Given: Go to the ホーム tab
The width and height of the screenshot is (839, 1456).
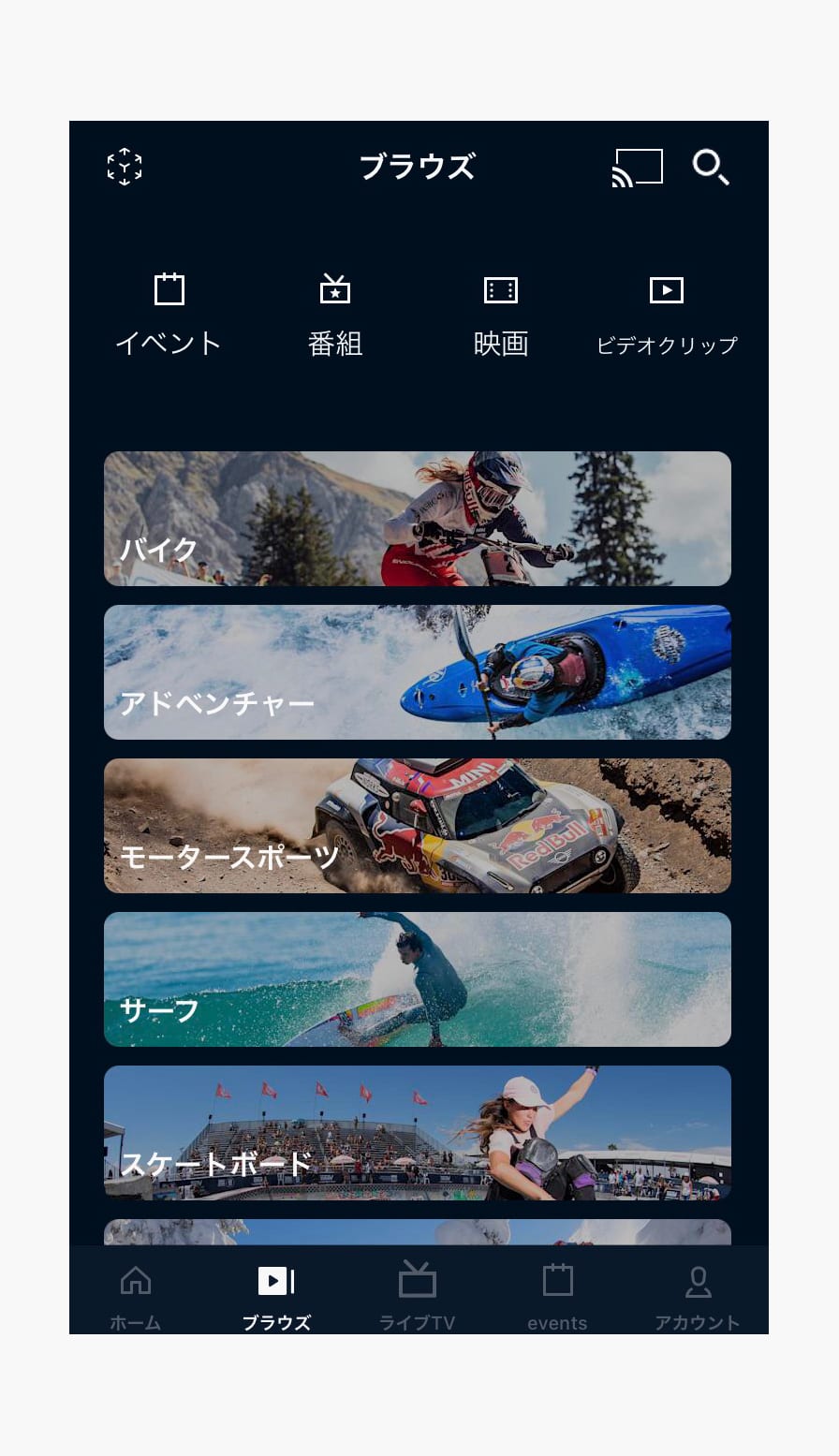Looking at the screenshot, I should (x=136, y=1296).
